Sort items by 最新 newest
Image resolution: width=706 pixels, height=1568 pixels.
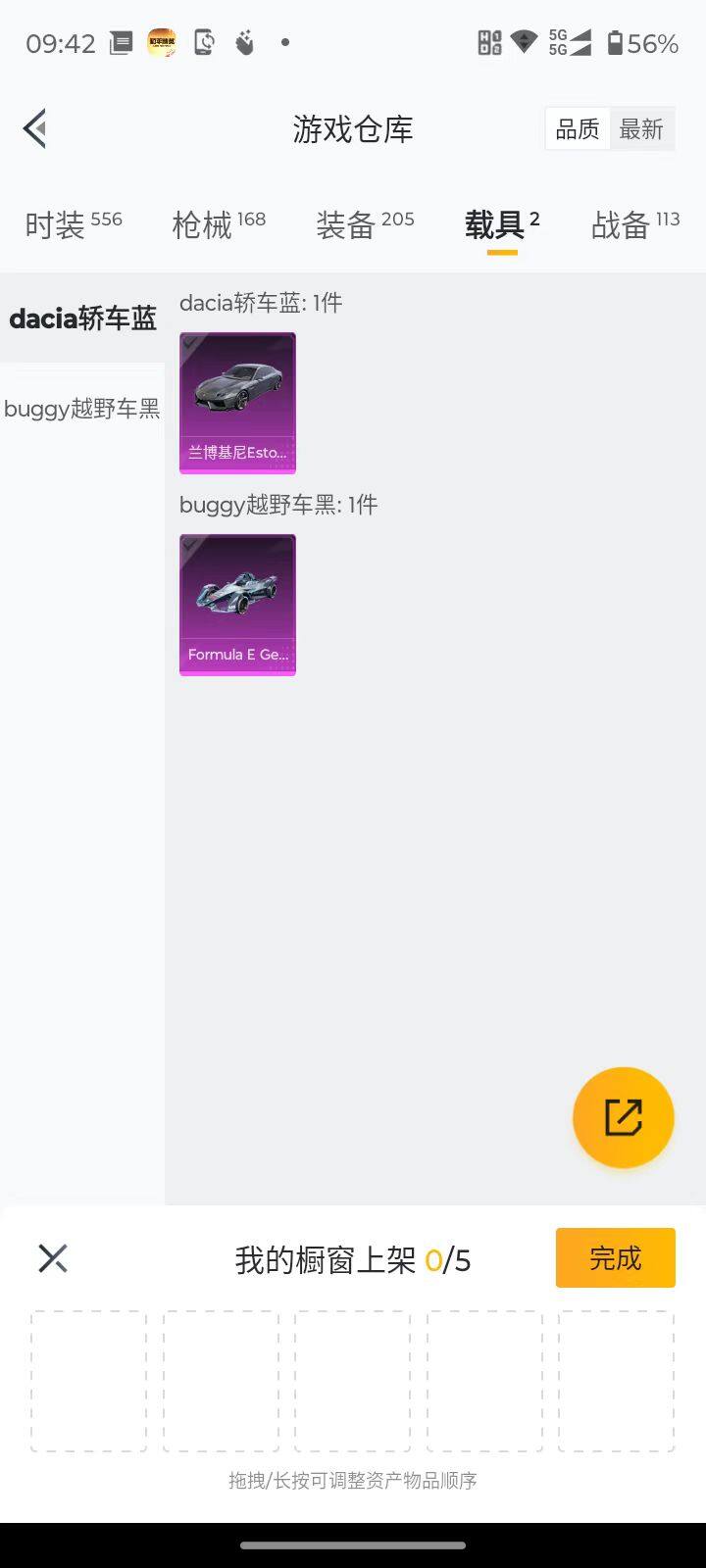[642, 129]
